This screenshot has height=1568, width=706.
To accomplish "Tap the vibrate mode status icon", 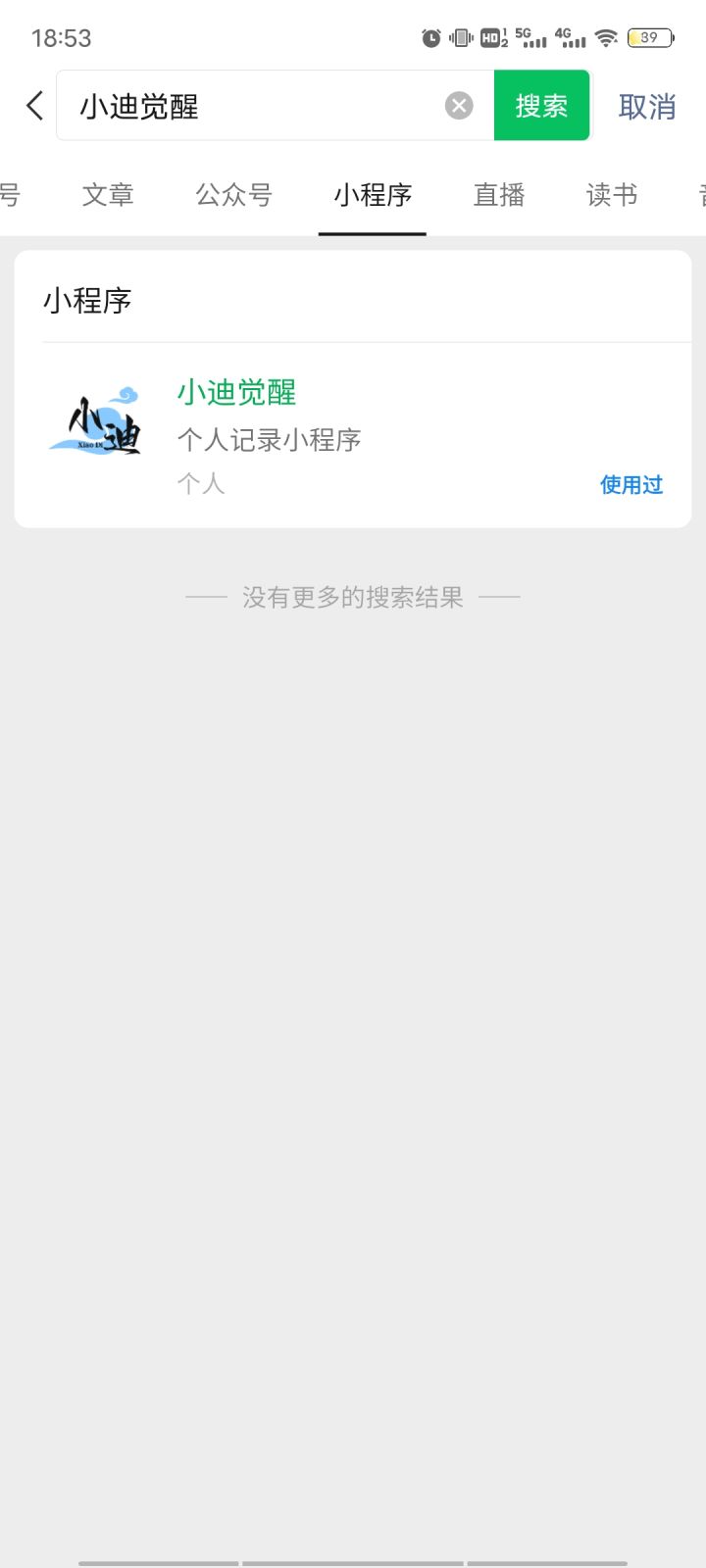I will (459, 37).
